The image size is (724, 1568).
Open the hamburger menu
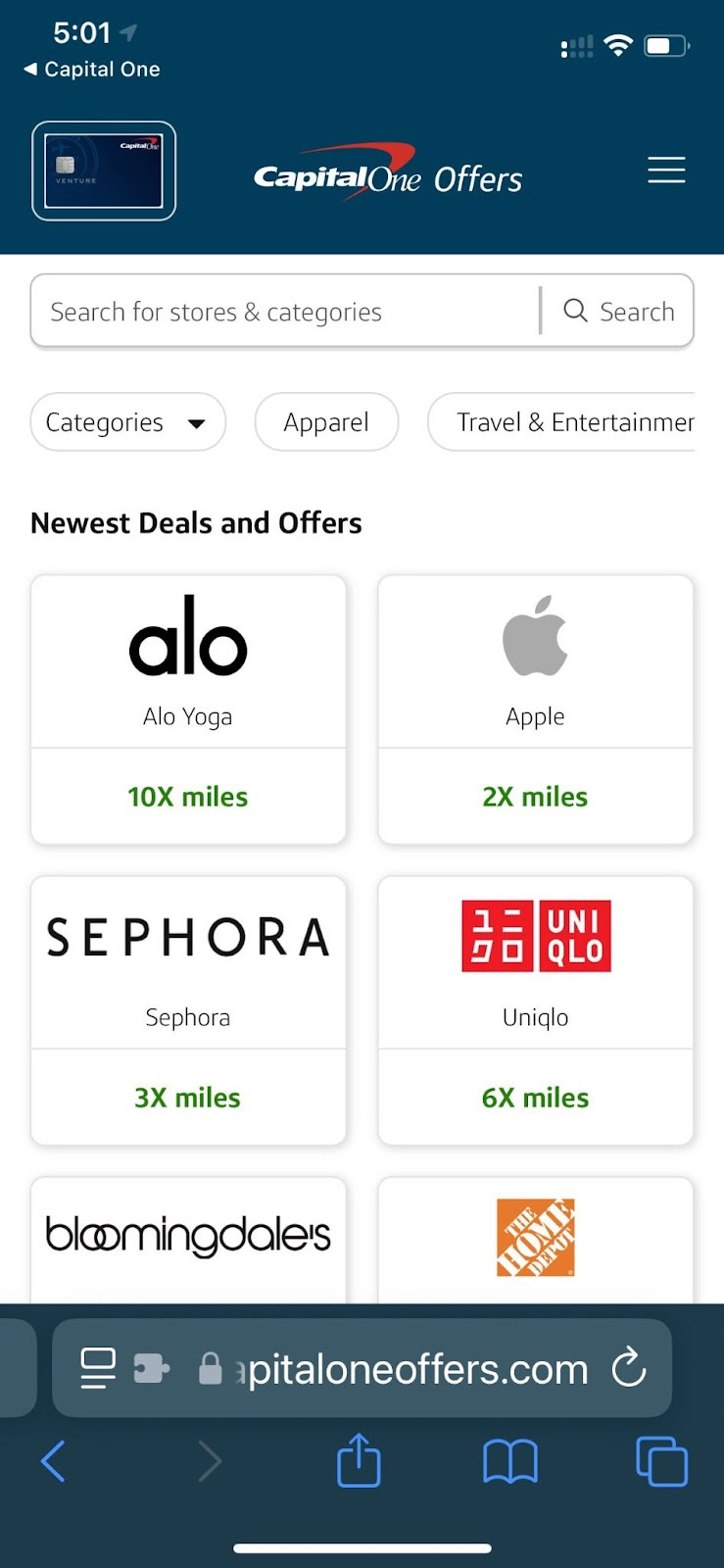(x=666, y=171)
